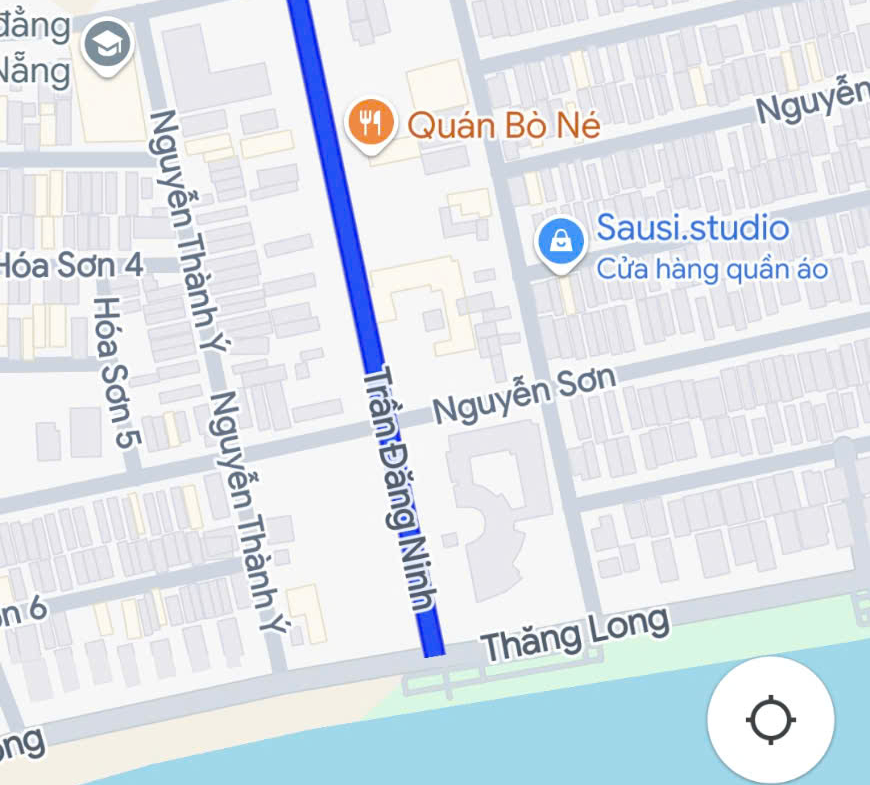
Task: Center map on my current location
Action: (770, 719)
